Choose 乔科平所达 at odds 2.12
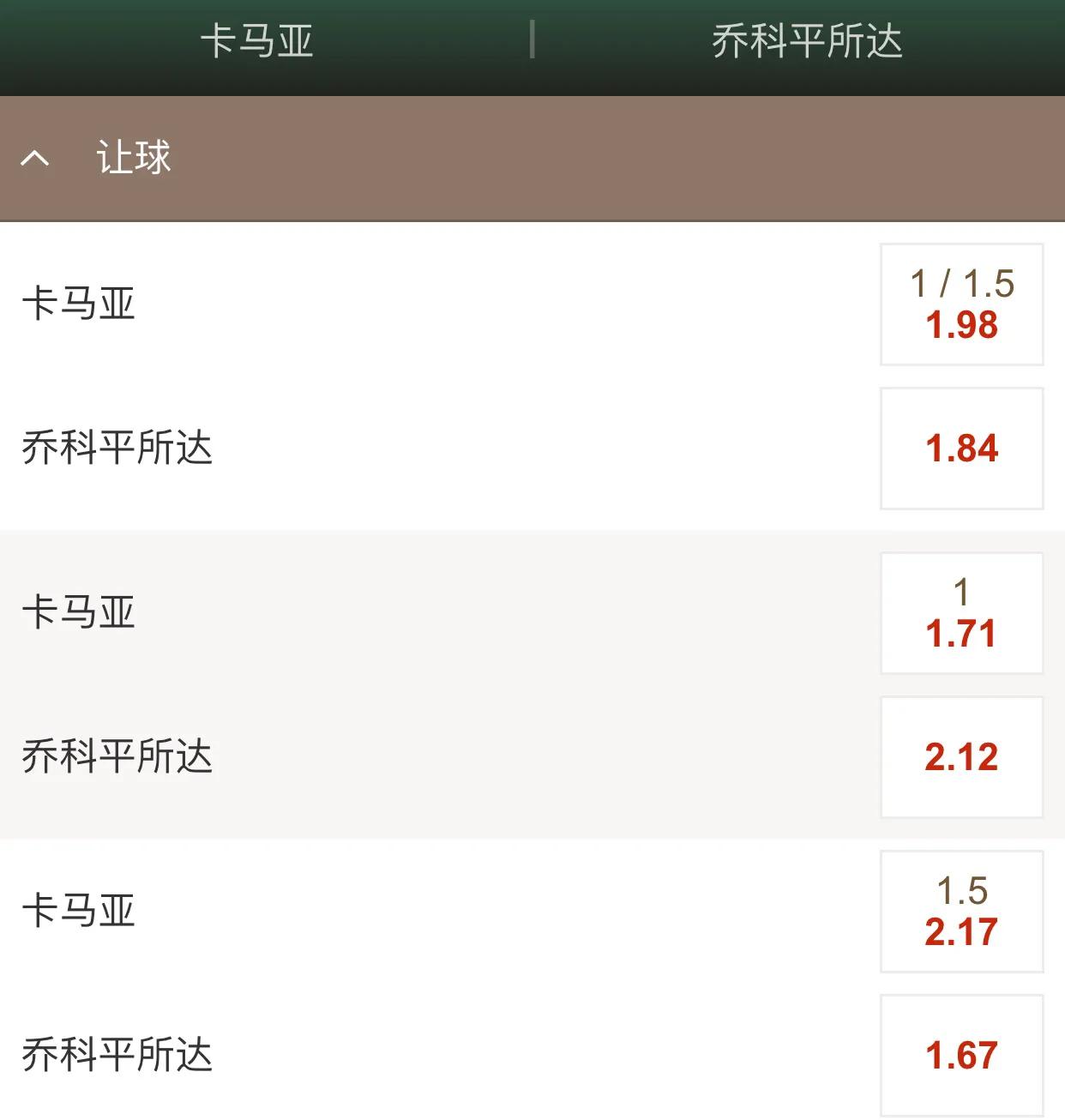Screen dimensions: 1065x1120 point(961,757)
